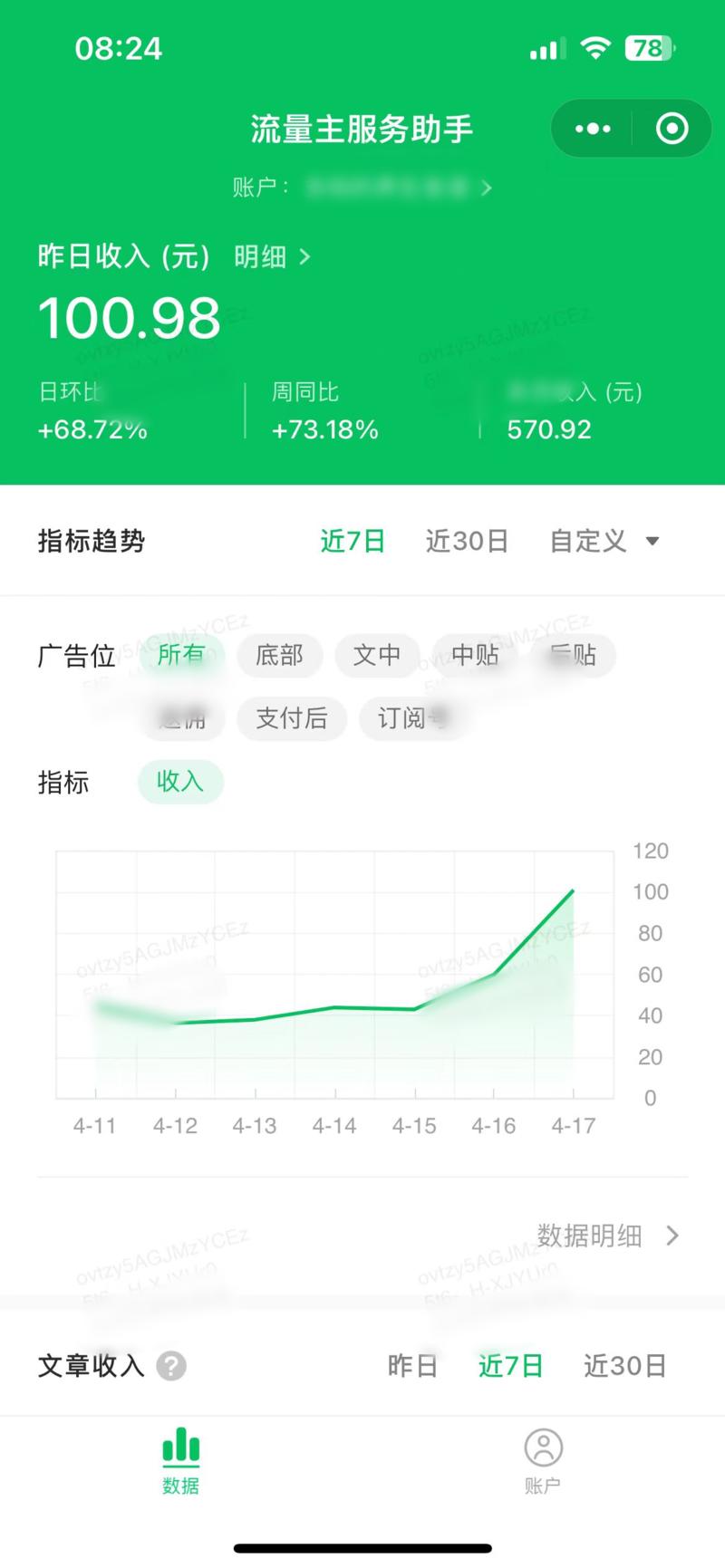Switch 指标趋势 to 近30日

click(467, 542)
